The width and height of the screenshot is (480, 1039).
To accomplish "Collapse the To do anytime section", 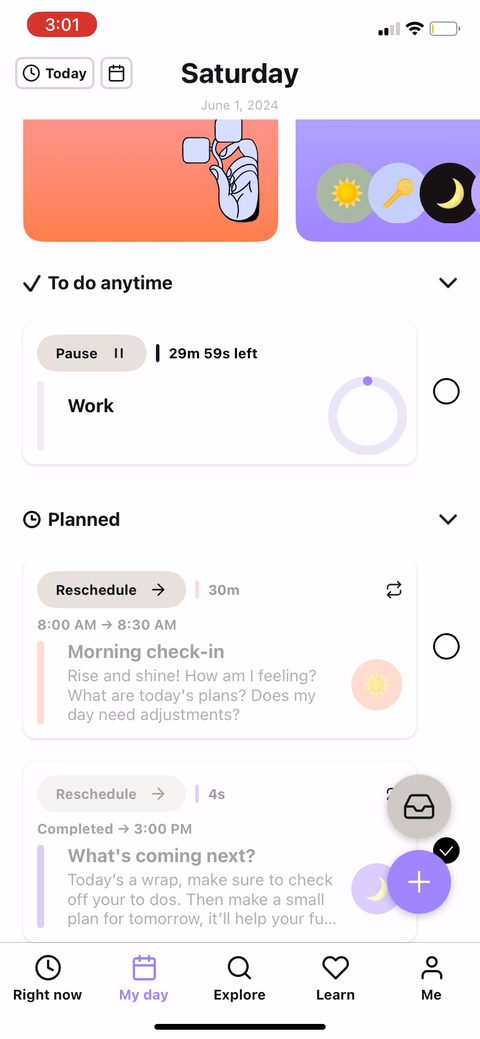I will point(448,283).
